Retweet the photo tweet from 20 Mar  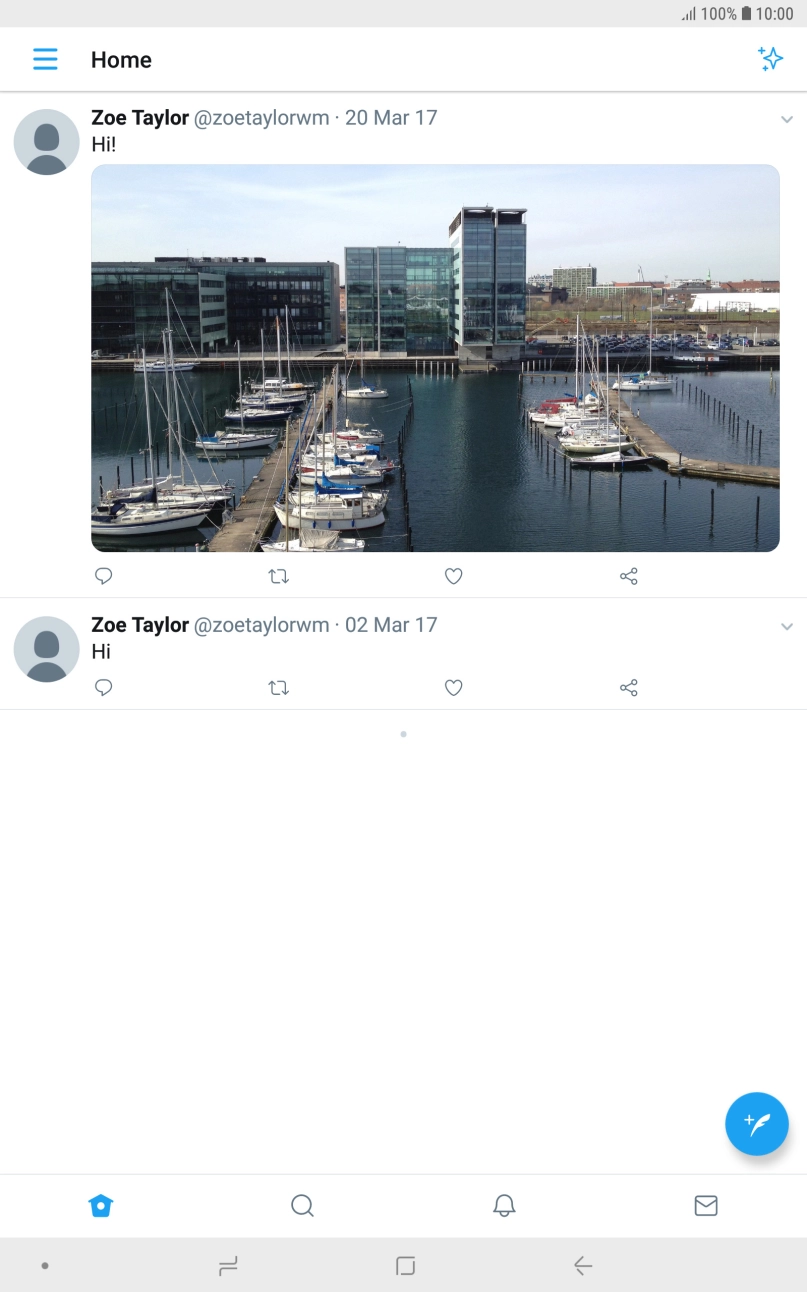click(278, 576)
